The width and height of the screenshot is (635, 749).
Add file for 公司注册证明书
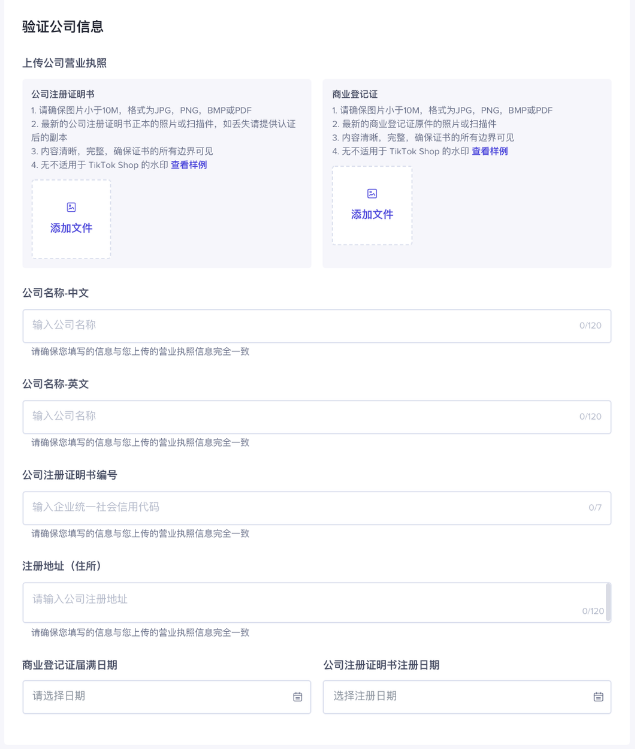coord(71,219)
